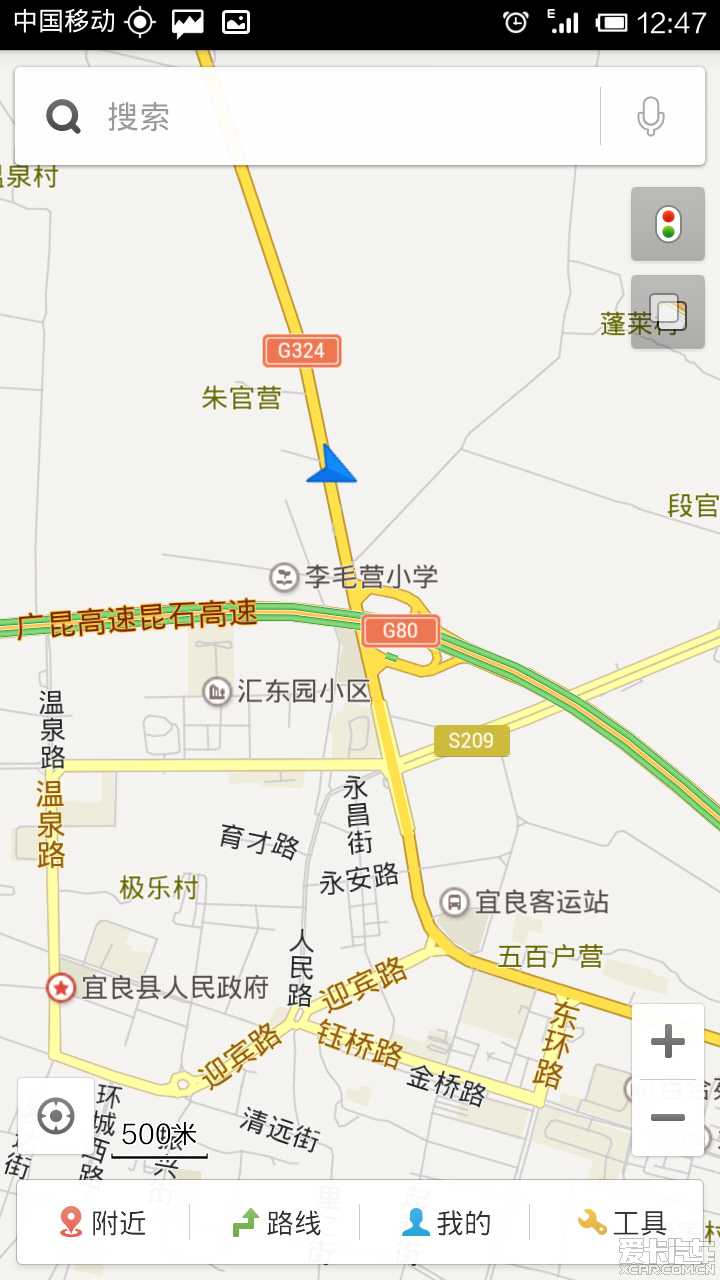Open the 路线 route planner
Image resolution: width=720 pixels, height=1280 pixels.
[x=276, y=1222]
